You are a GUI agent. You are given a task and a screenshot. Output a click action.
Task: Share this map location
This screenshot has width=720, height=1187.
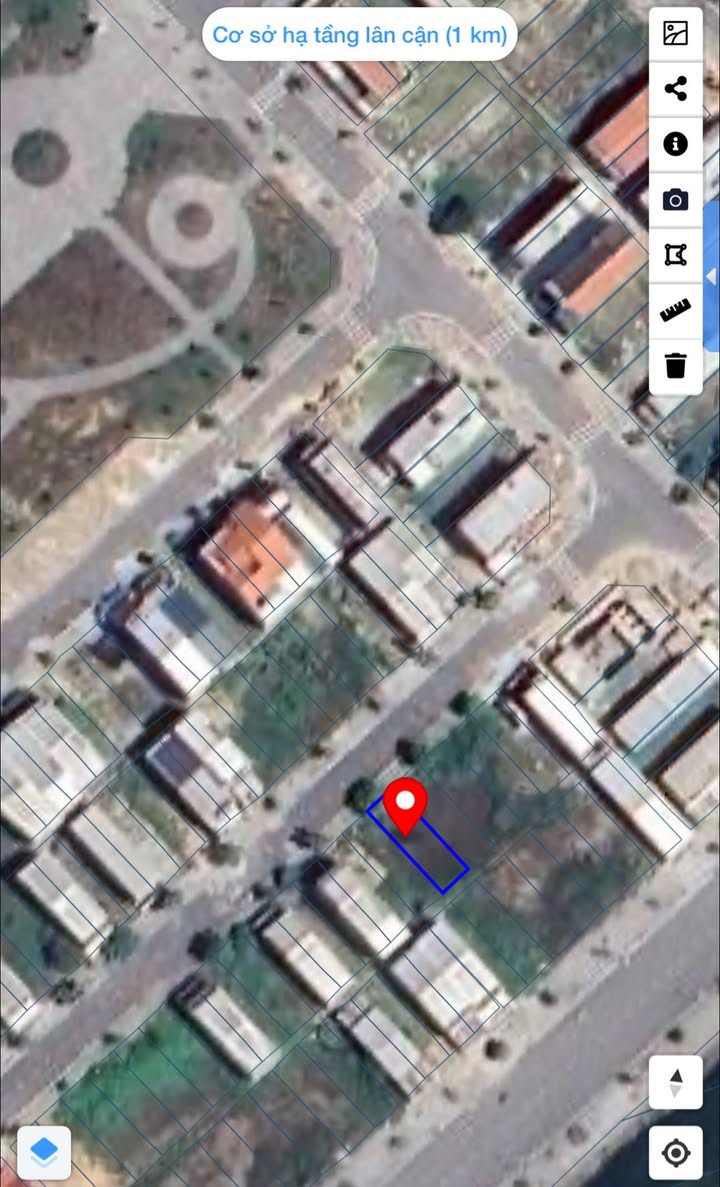tap(675, 89)
